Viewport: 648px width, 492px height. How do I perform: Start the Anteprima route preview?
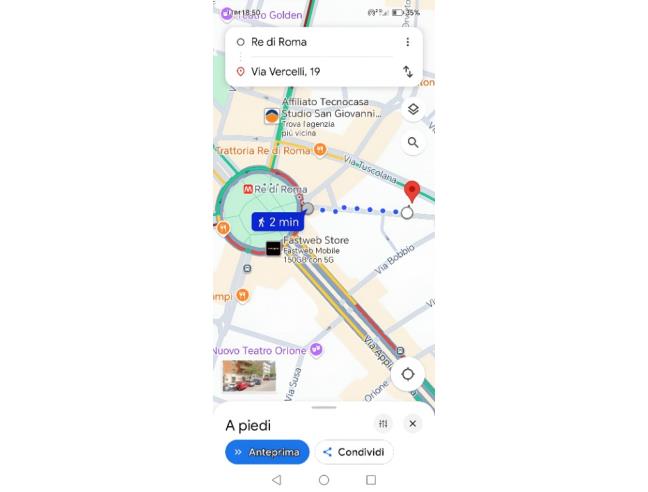pyautogui.click(x=267, y=452)
